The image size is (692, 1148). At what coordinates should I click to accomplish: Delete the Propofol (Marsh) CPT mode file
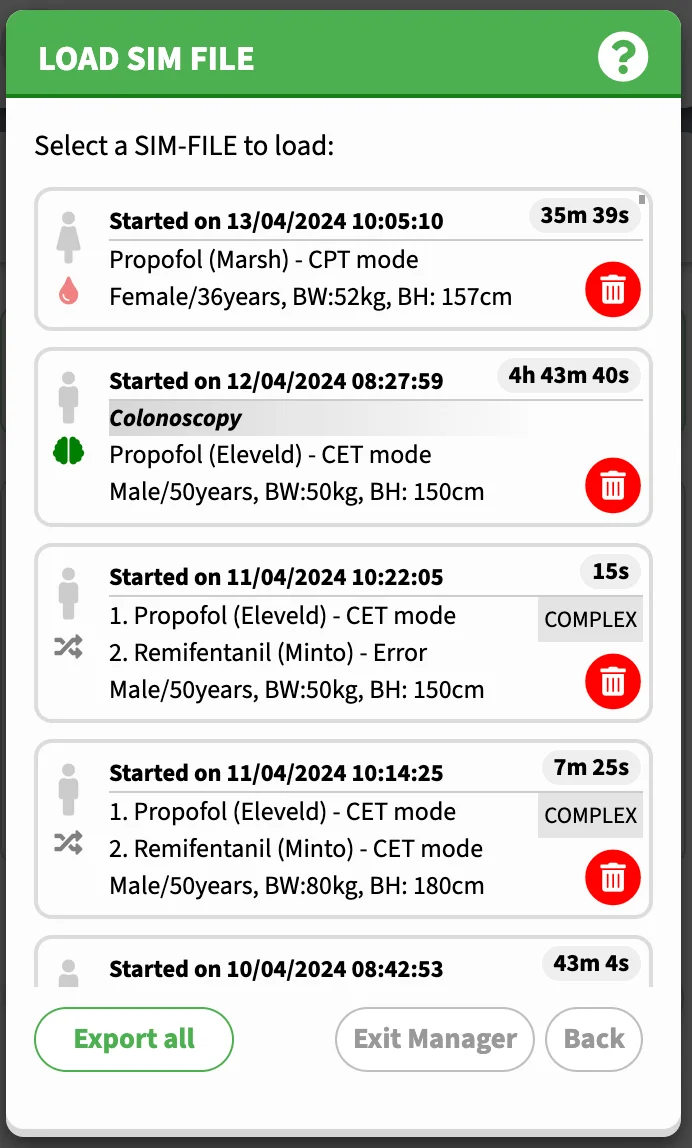613,290
